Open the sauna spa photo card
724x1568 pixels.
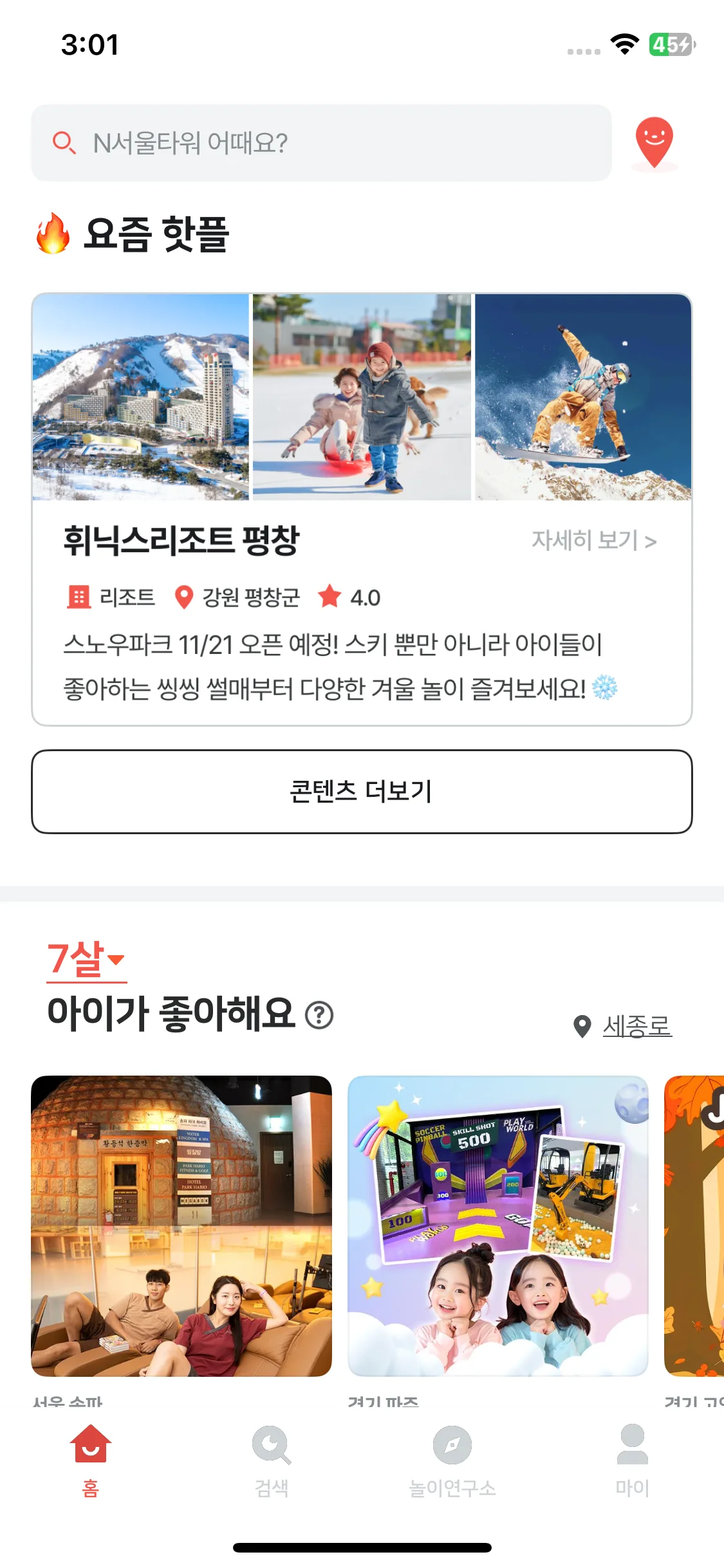coord(181,1226)
